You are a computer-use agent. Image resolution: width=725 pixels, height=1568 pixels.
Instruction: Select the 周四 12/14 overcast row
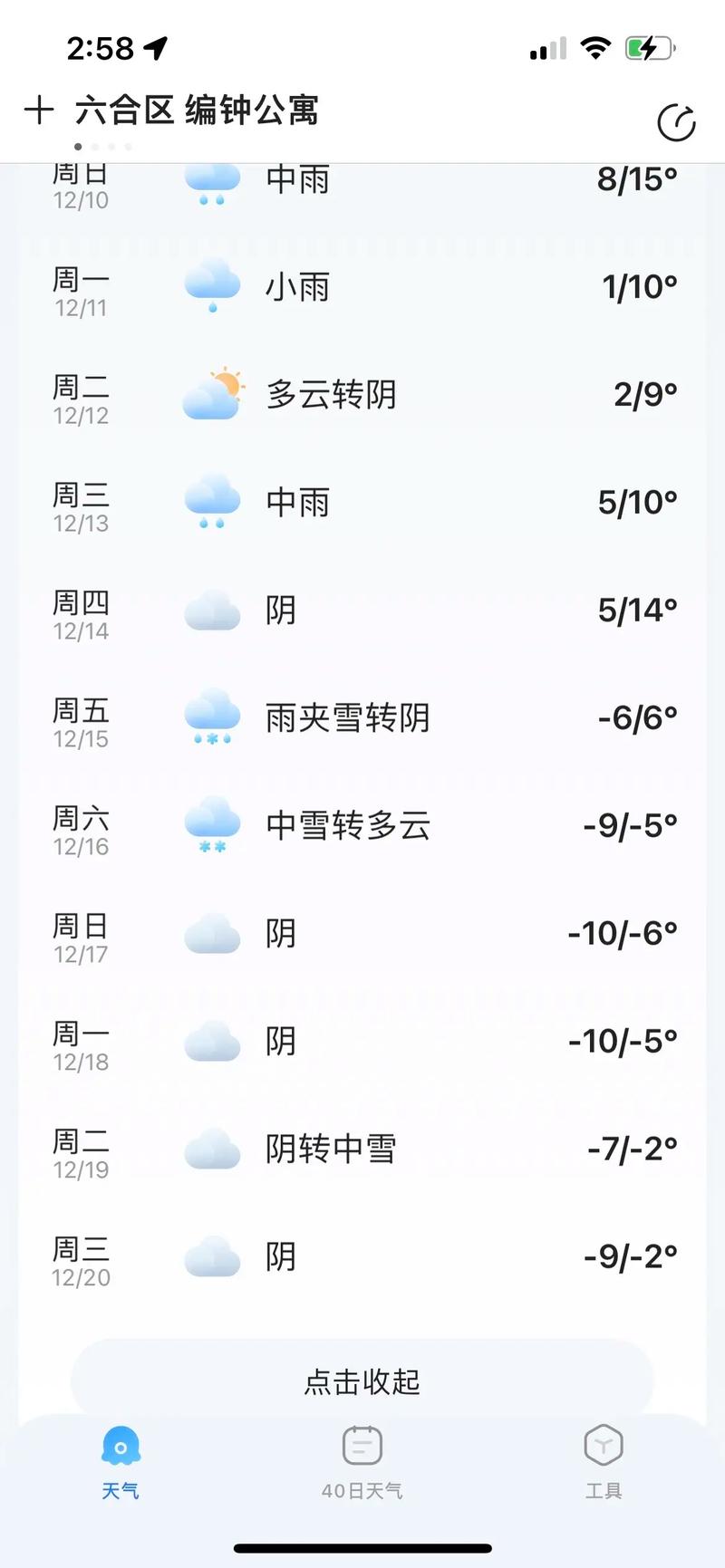[x=362, y=610]
